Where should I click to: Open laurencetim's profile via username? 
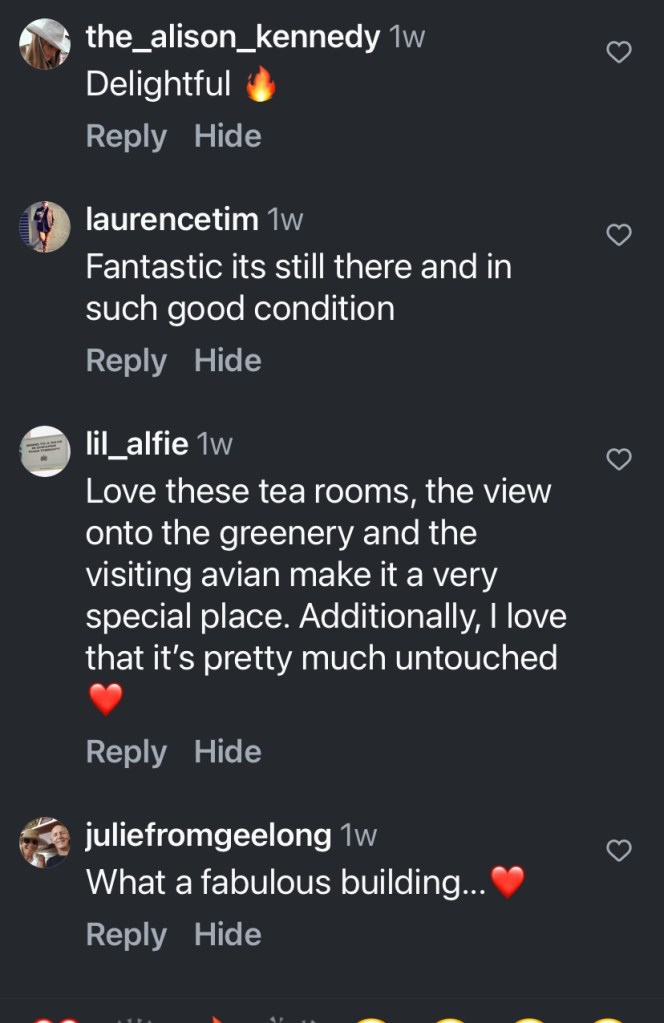[x=172, y=219]
